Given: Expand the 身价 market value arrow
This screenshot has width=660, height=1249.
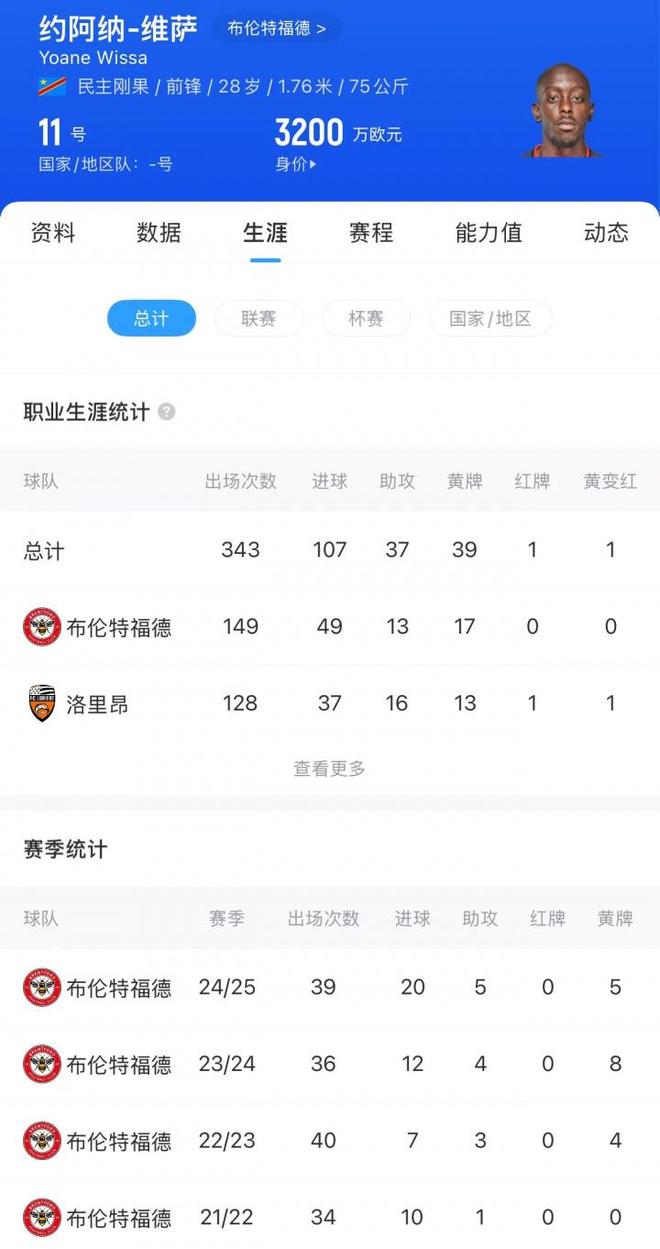Looking at the screenshot, I should click(296, 164).
